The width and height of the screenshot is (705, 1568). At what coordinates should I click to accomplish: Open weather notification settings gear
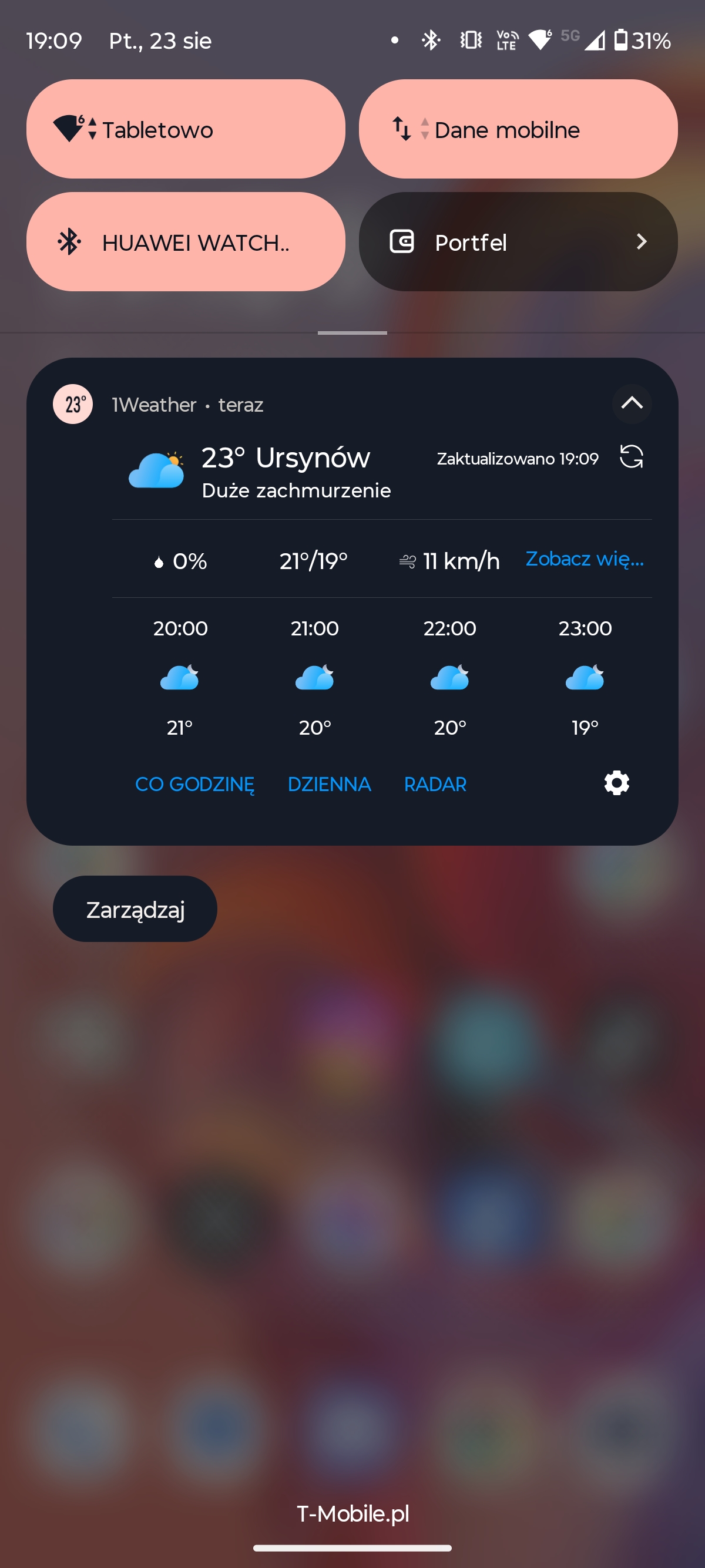click(x=617, y=783)
